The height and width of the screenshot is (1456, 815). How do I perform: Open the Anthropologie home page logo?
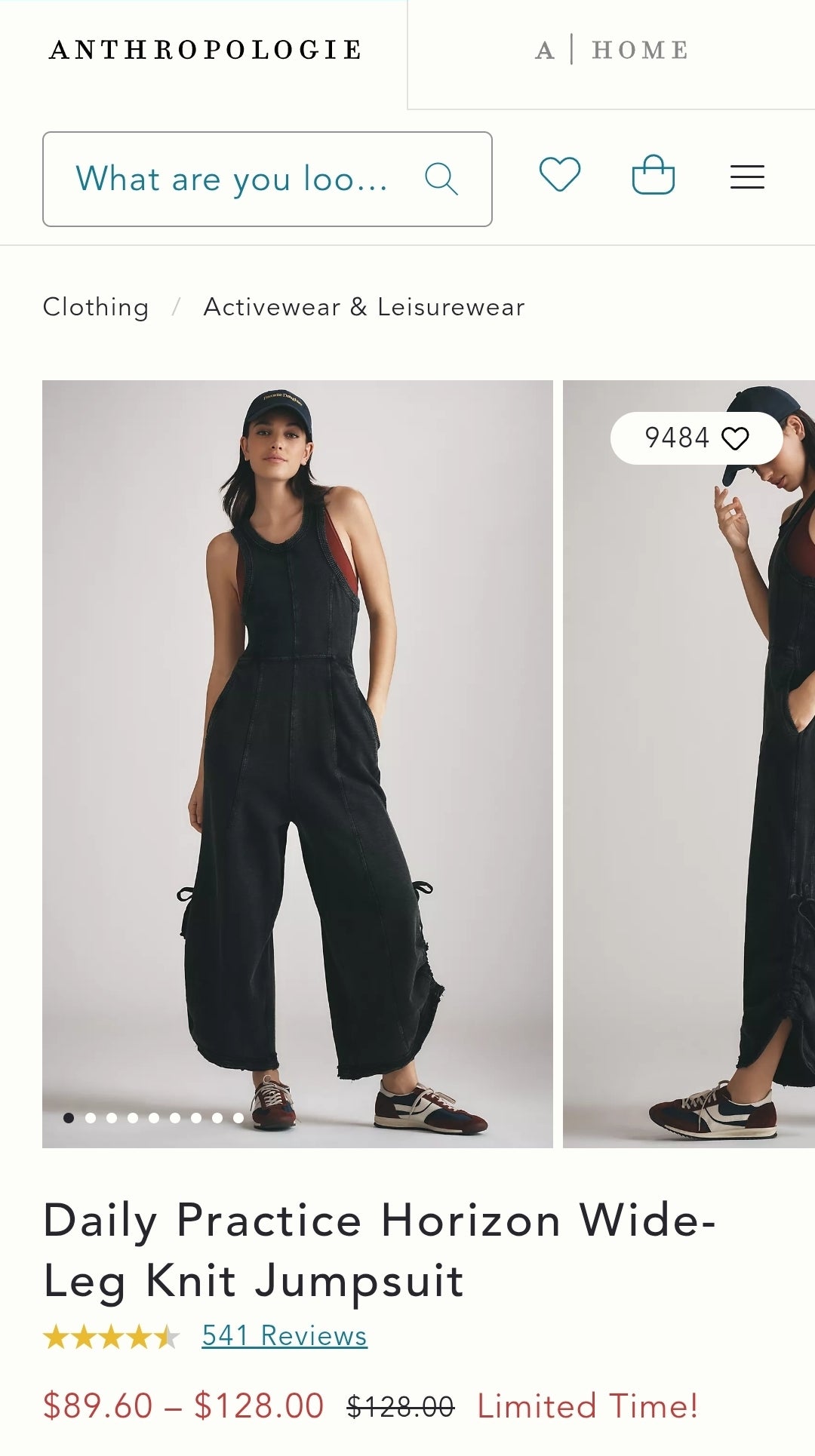(x=205, y=50)
